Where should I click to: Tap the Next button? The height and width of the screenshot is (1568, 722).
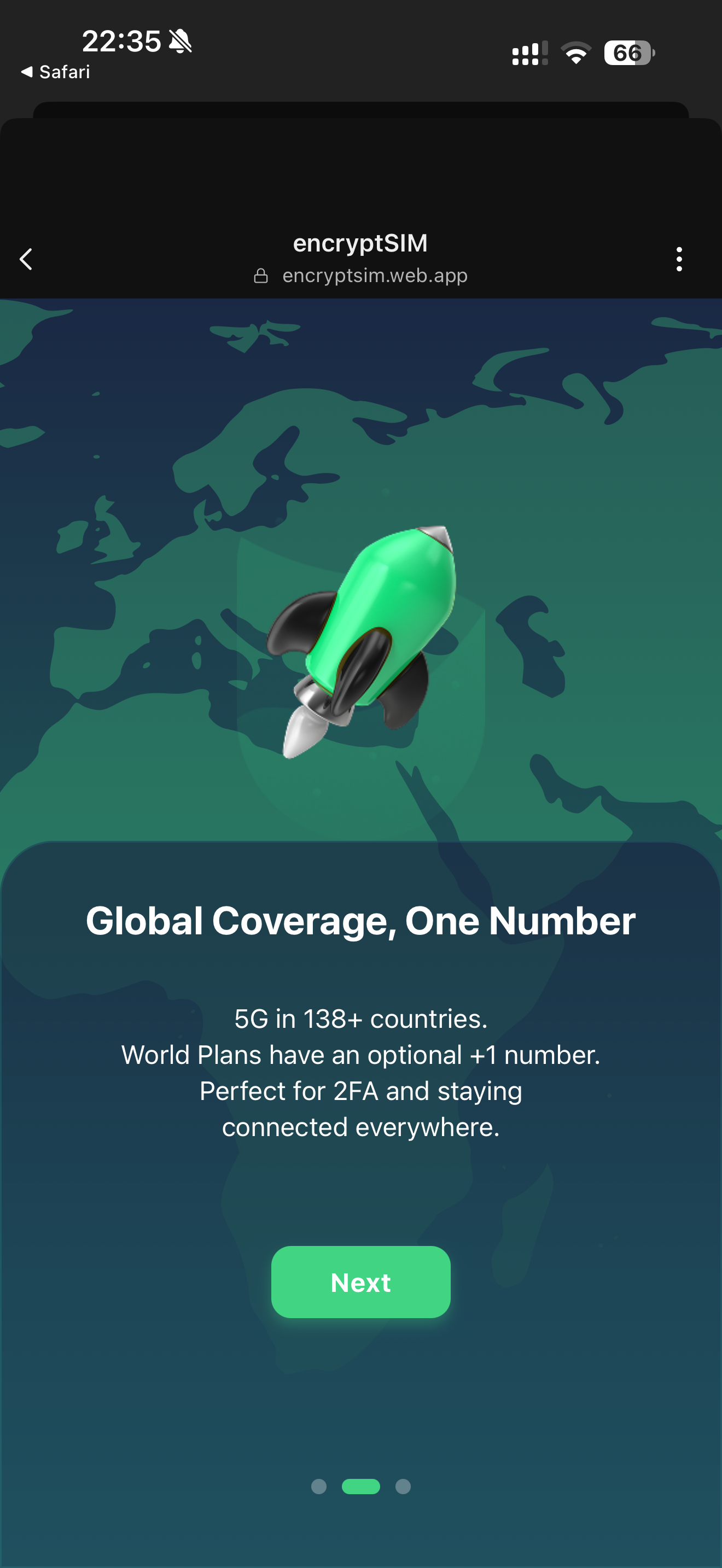360,1282
